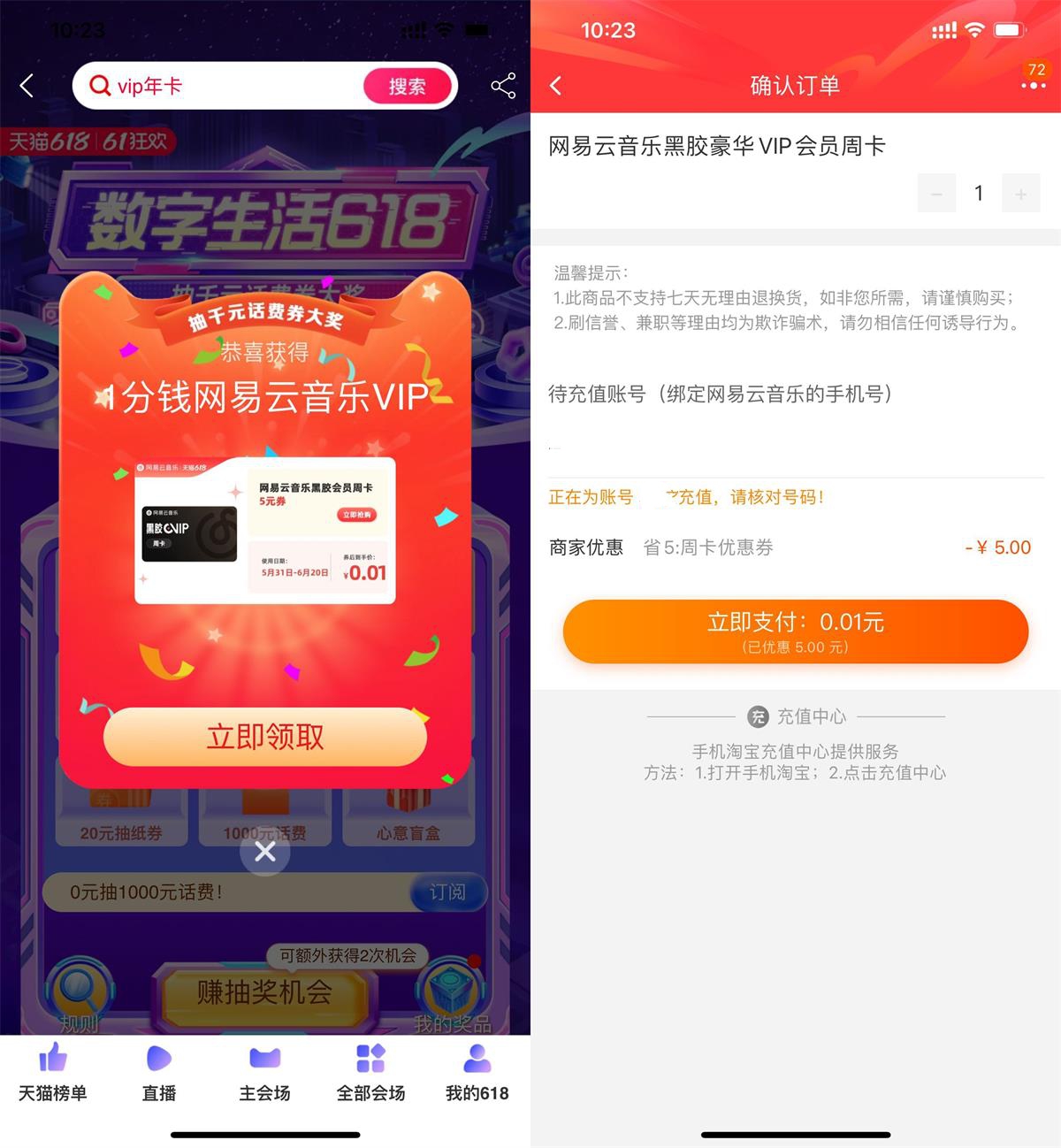Open the 网易云音乐黑胶会员周卡 coupon card
The height and width of the screenshot is (1148, 1061).
(265, 531)
